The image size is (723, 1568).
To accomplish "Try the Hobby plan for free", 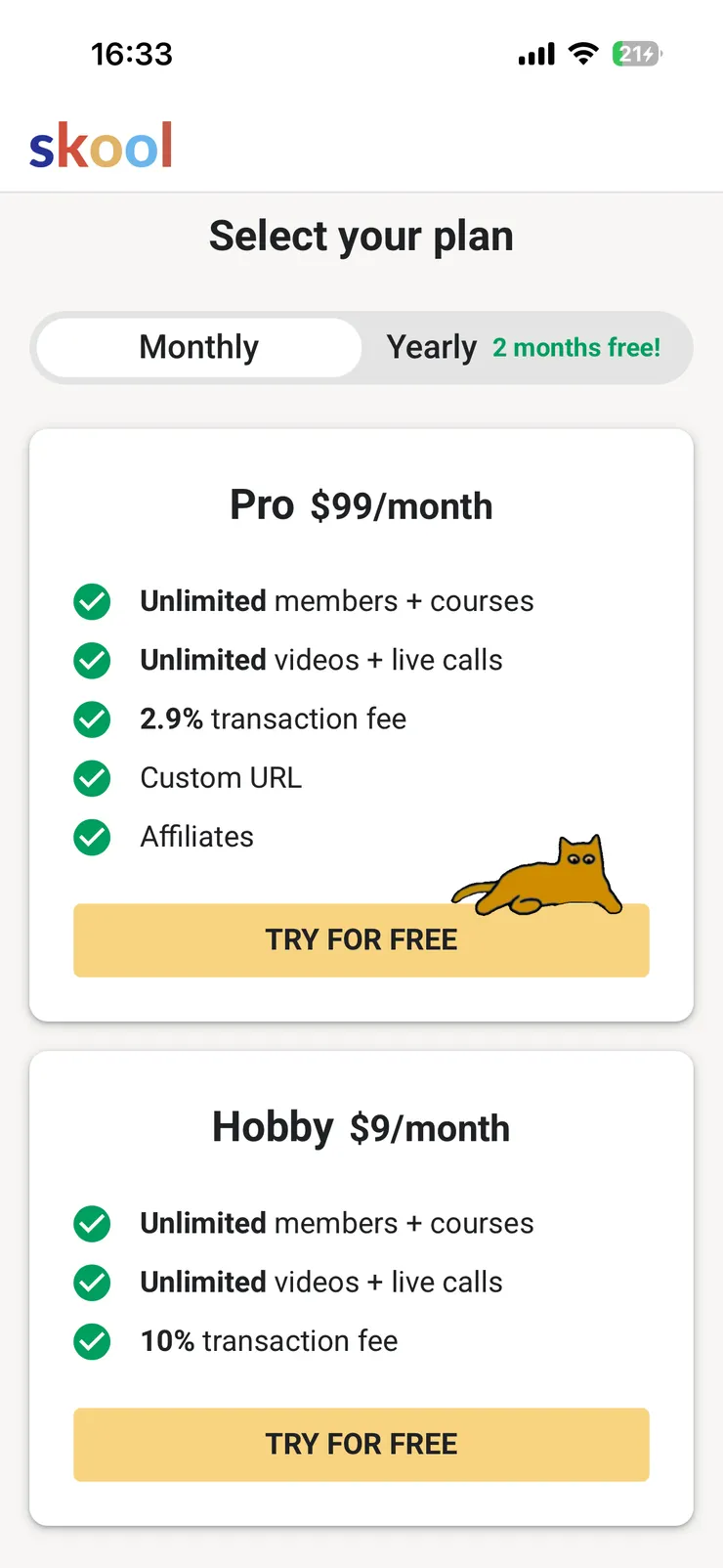I will pyautogui.click(x=361, y=1444).
